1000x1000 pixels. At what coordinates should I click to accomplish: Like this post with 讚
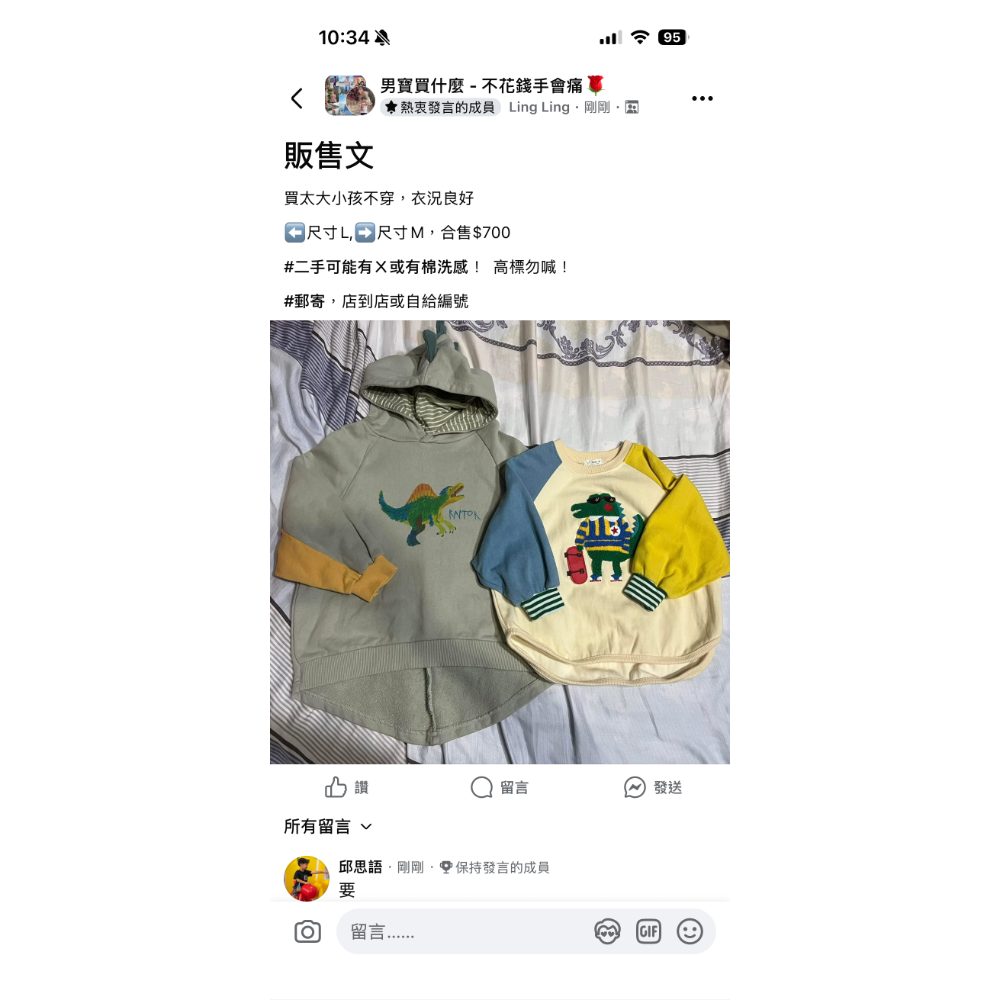(346, 787)
